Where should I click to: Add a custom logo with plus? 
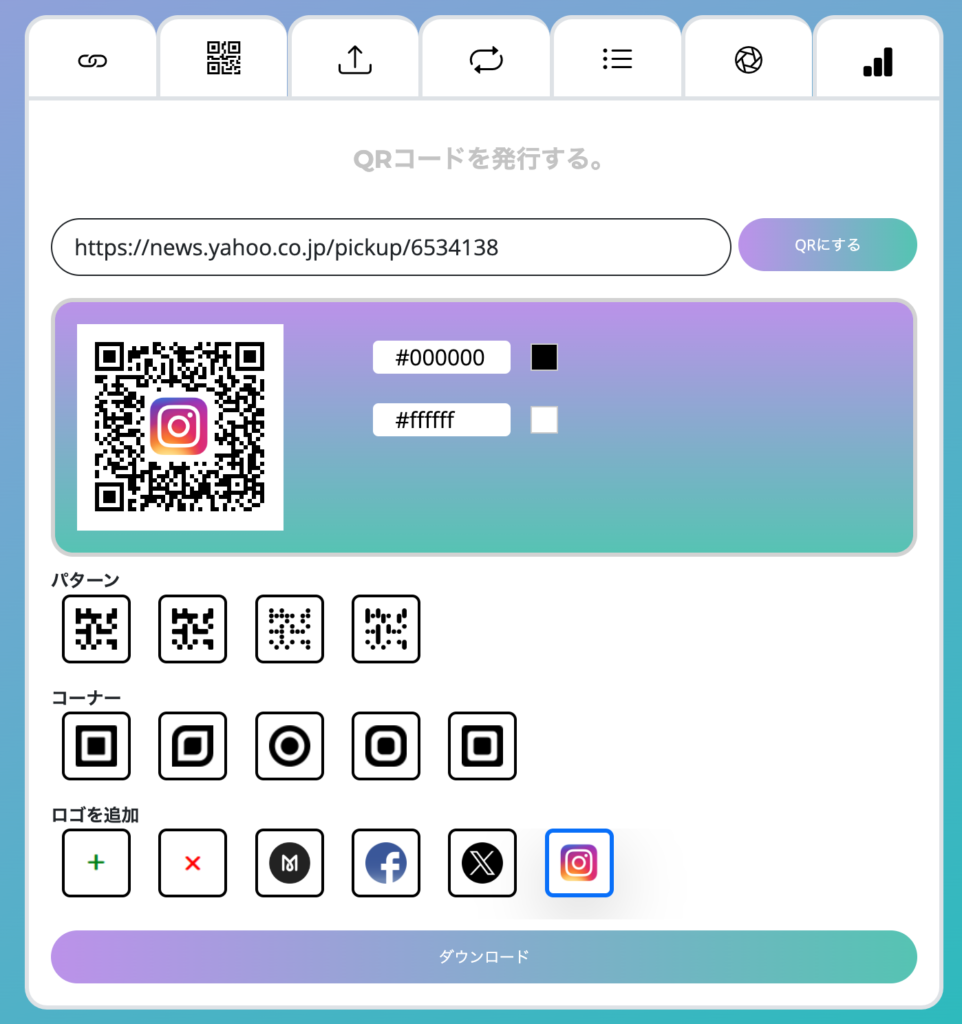click(96, 863)
